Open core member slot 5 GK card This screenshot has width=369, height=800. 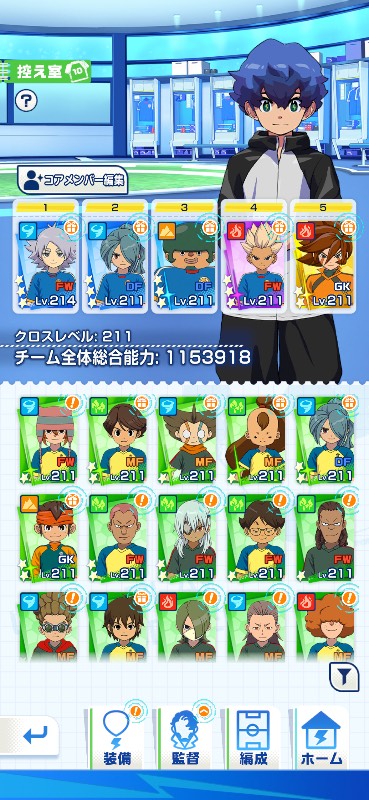click(x=324, y=257)
